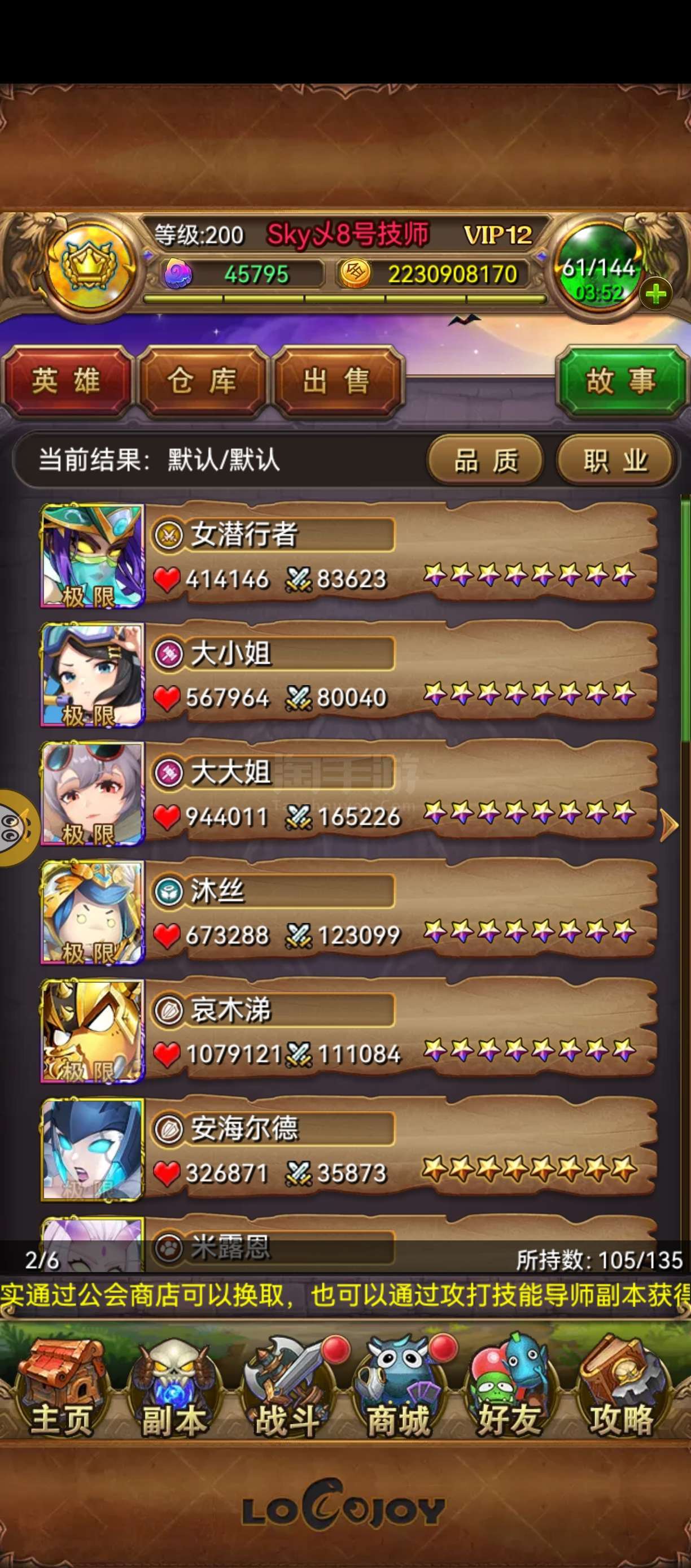Open the 攻略 guide section

tap(620, 1393)
